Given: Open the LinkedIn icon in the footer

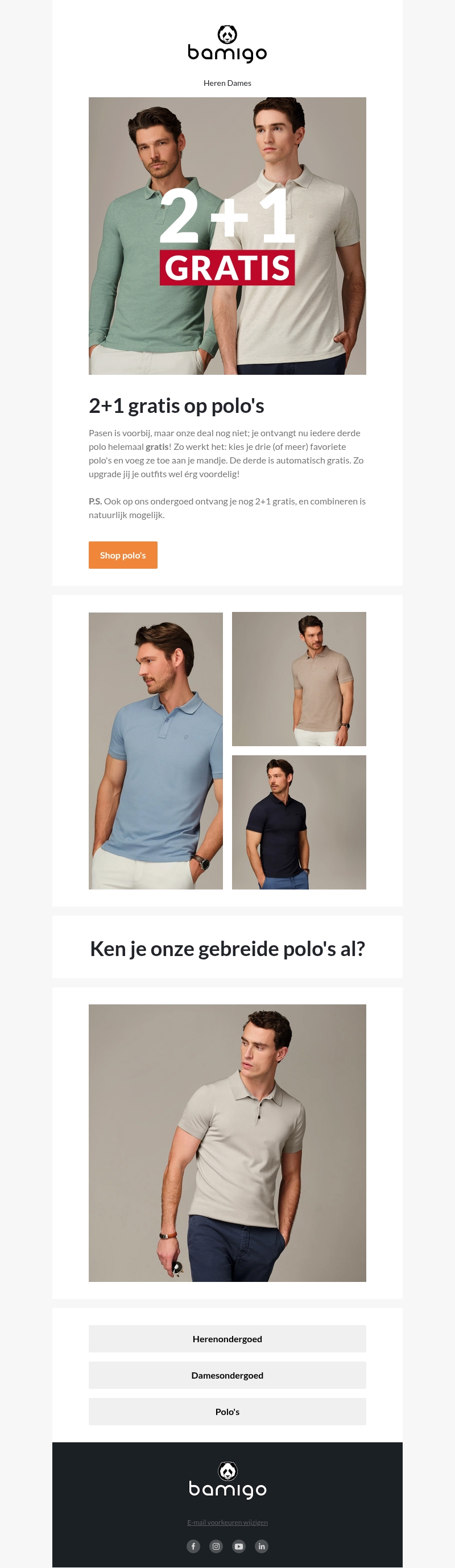Looking at the screenshot, I should [261, 1546].
